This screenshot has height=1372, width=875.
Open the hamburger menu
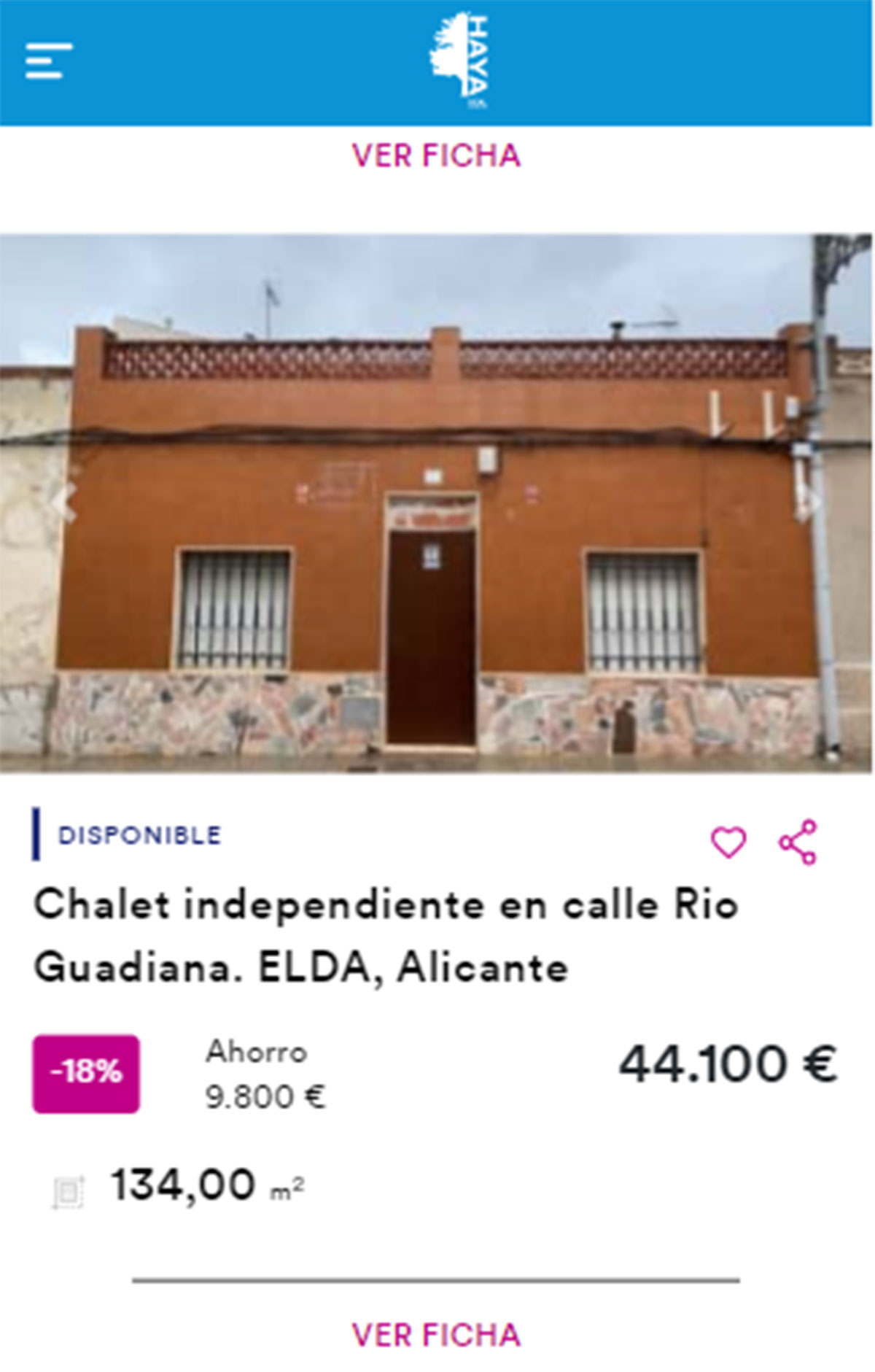point(49,61)
